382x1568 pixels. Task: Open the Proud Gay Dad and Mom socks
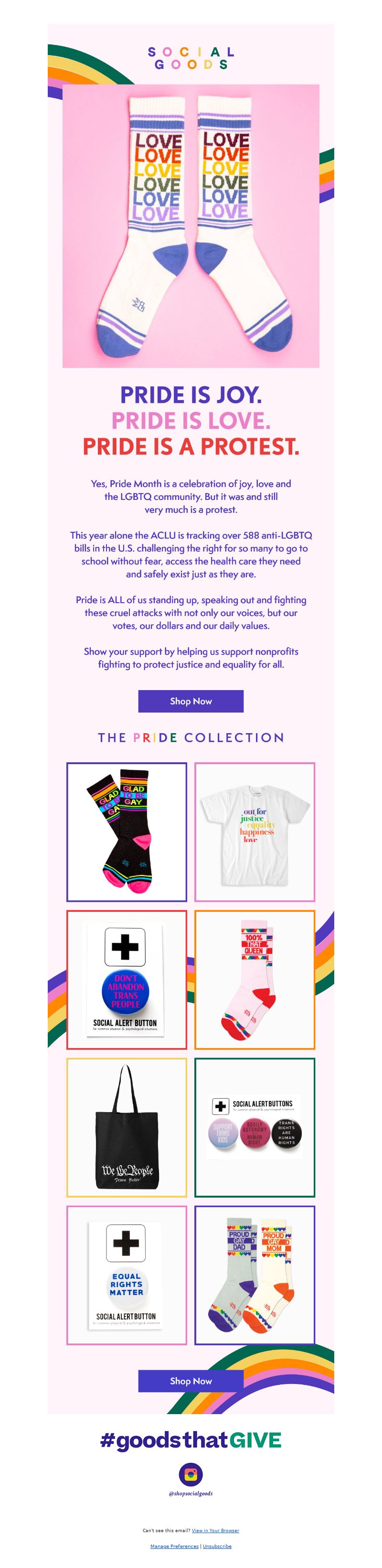click(254, 1275)
